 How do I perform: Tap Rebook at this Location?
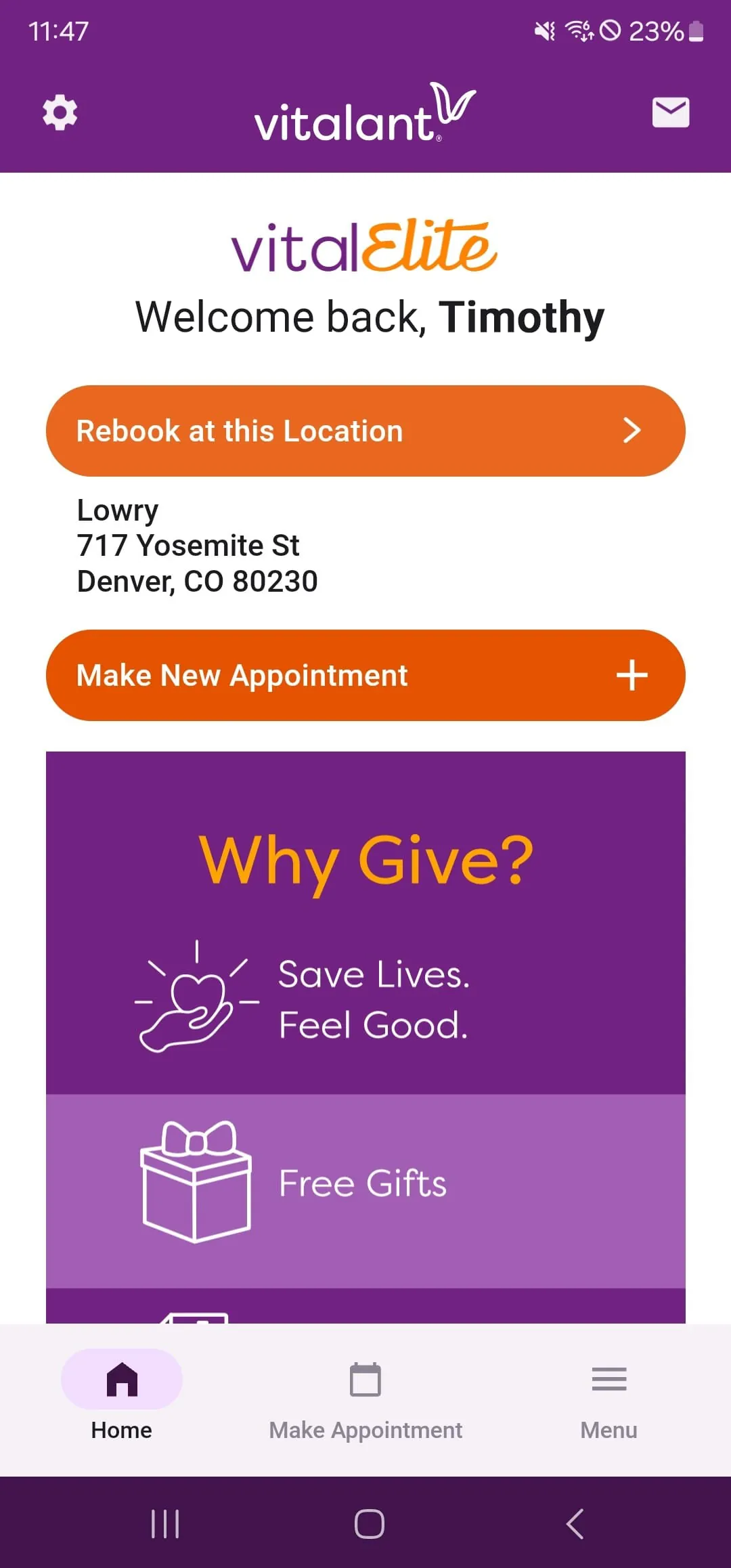365,431
